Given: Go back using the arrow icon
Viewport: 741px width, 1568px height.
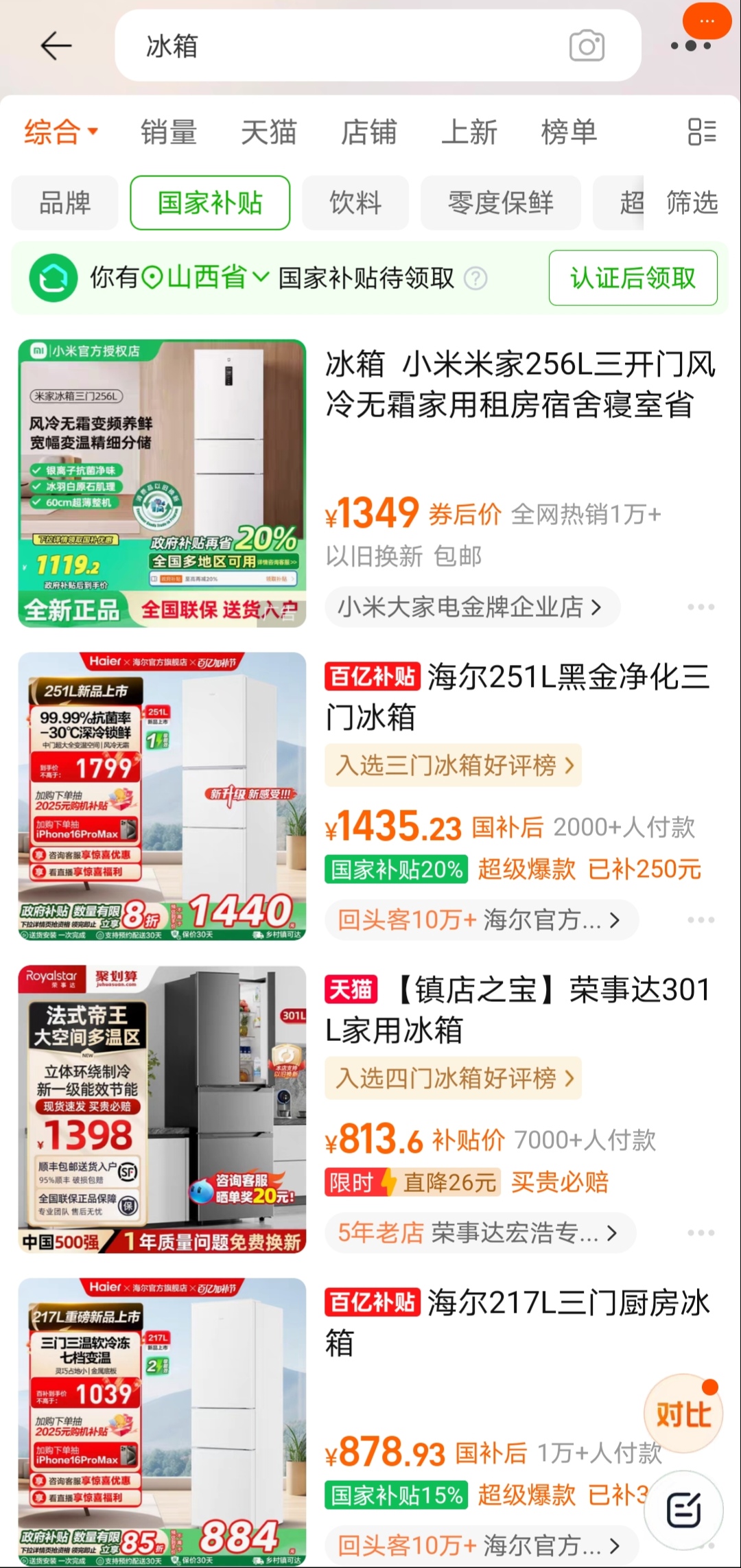Looking at the screenshot, I should click(x=56, y=46).
